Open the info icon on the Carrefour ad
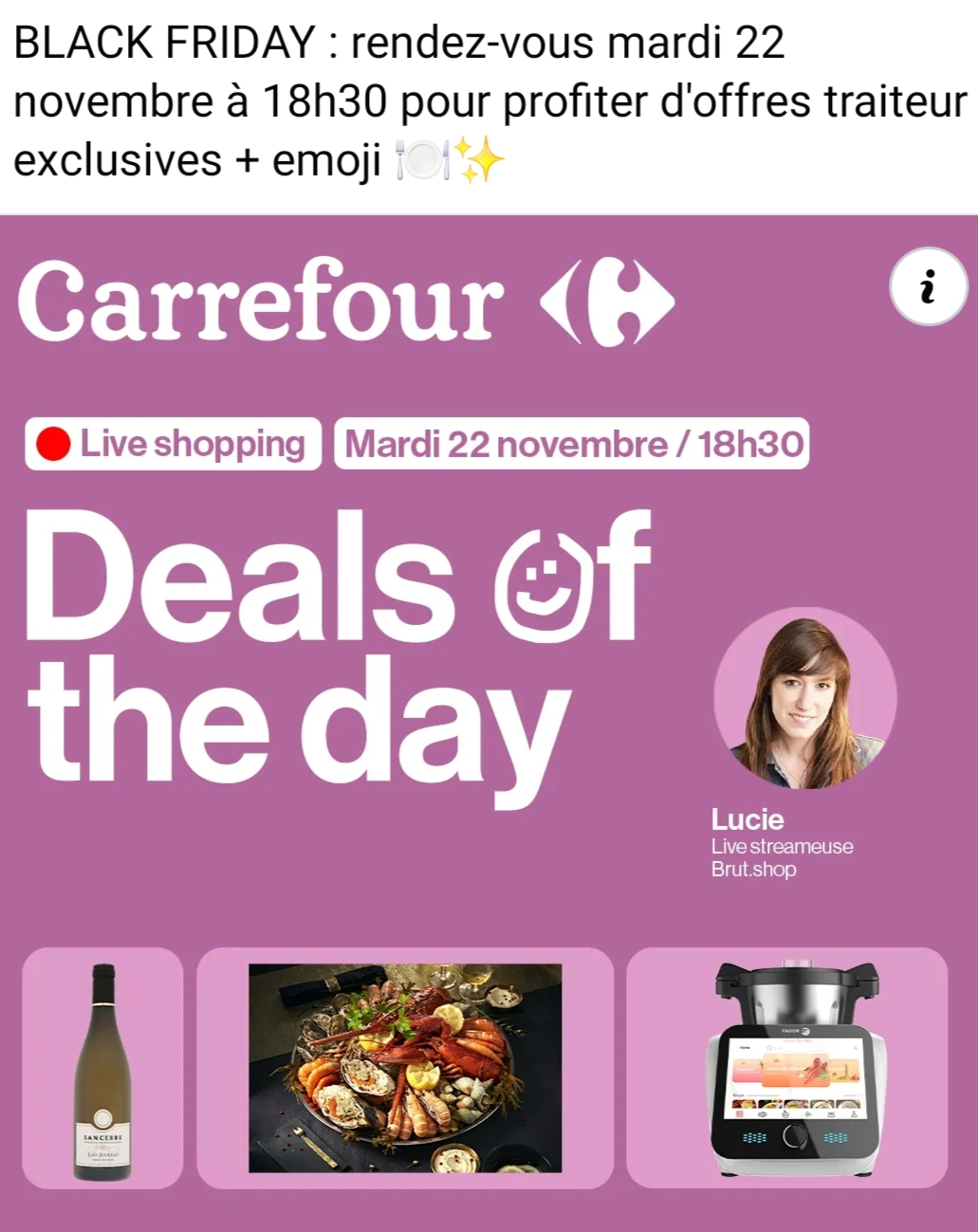The width and height of the screenshot is (978, 1232). [x=928, y=286]
